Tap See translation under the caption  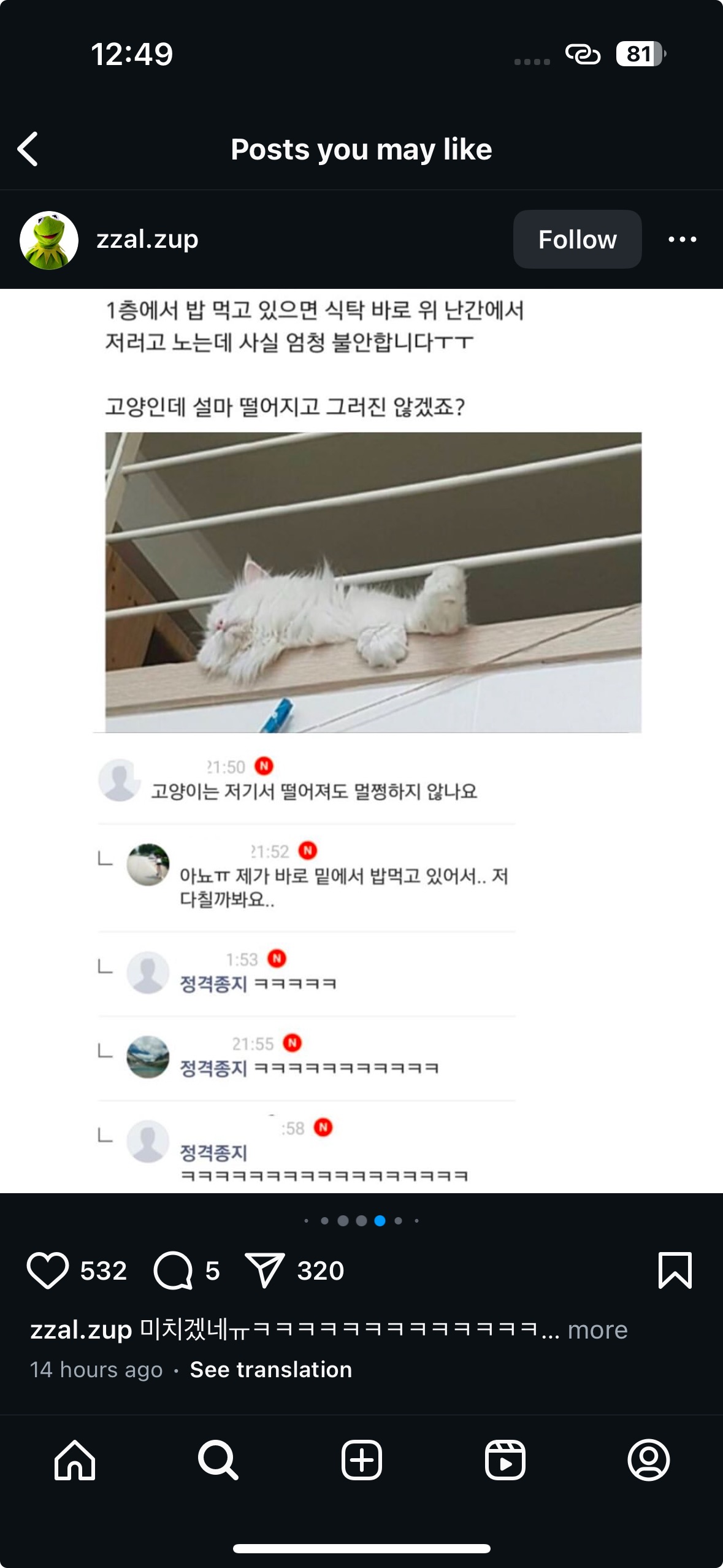(x=271, y=1370)
